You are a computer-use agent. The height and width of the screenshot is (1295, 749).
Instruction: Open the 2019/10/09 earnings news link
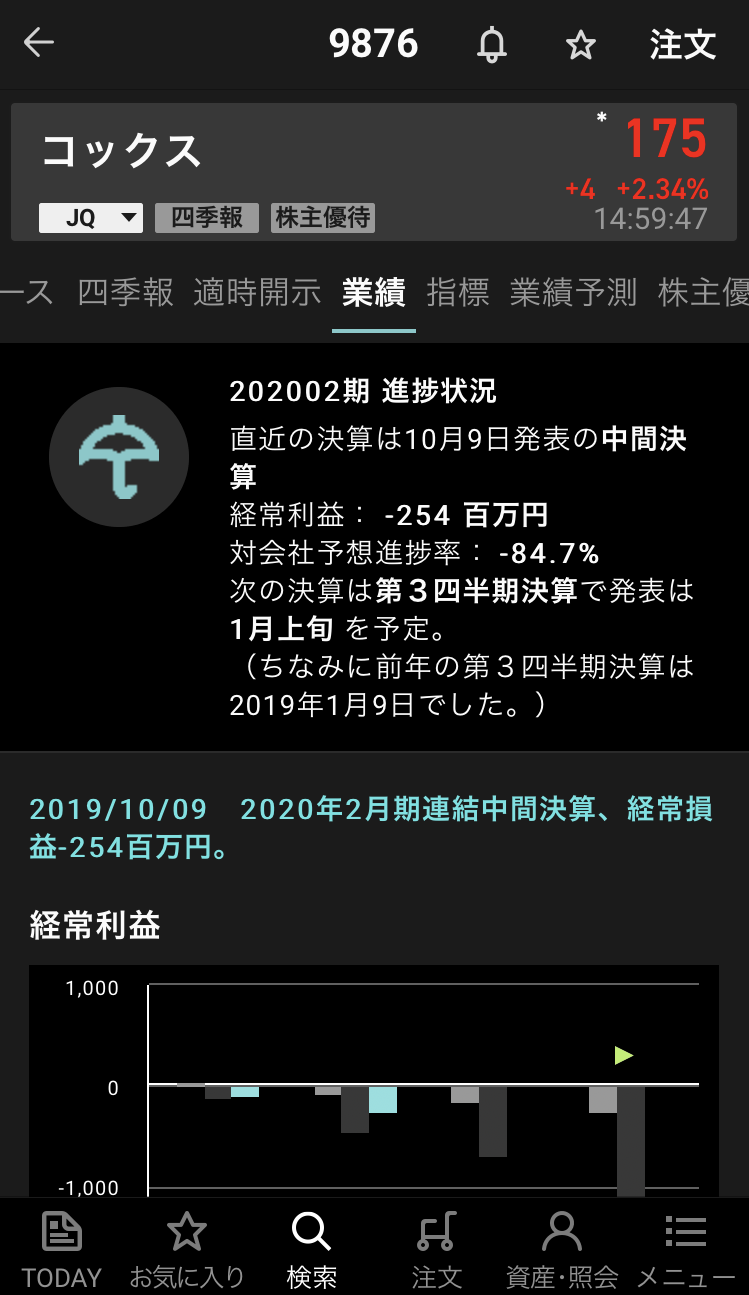371,828
